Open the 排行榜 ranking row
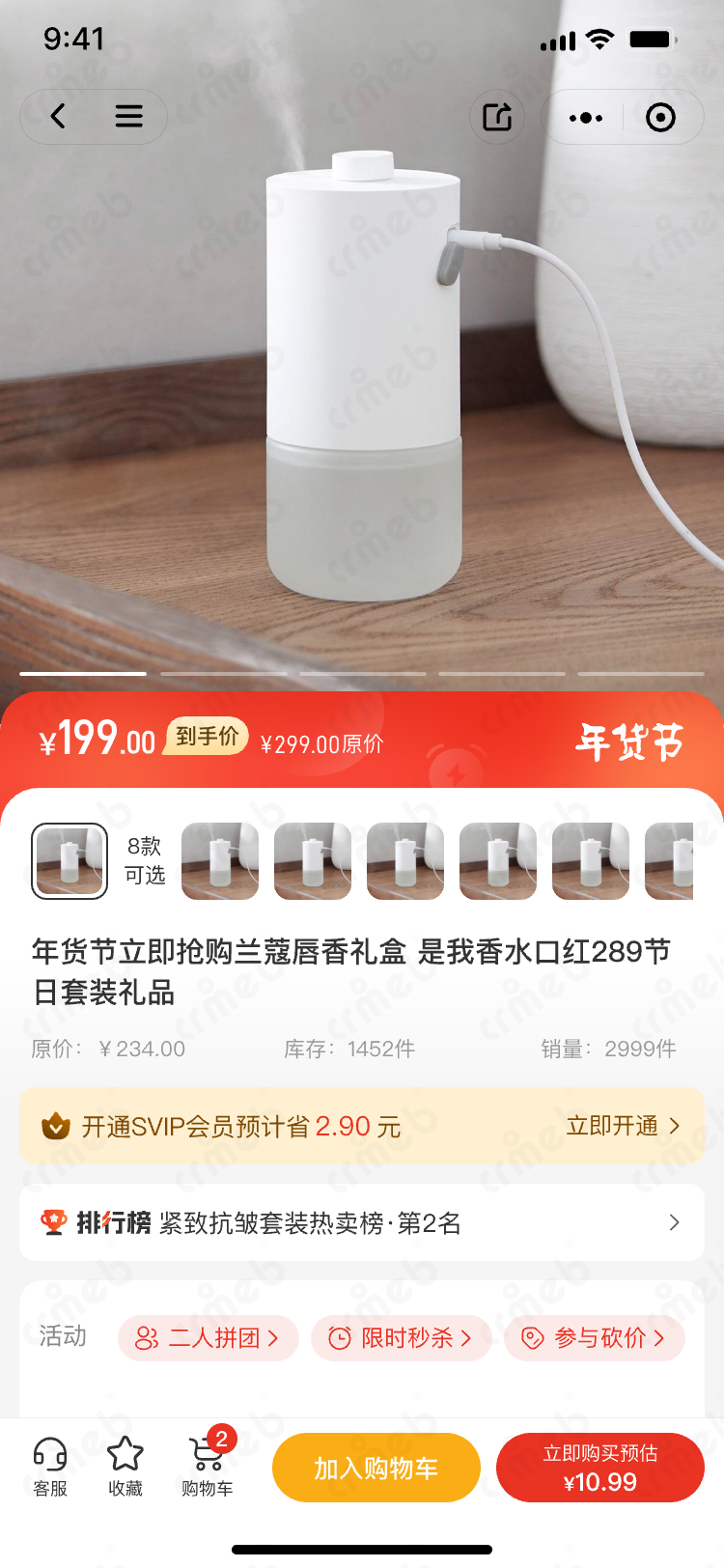Screen dimensions: 724x1568 click(362, 1222)
